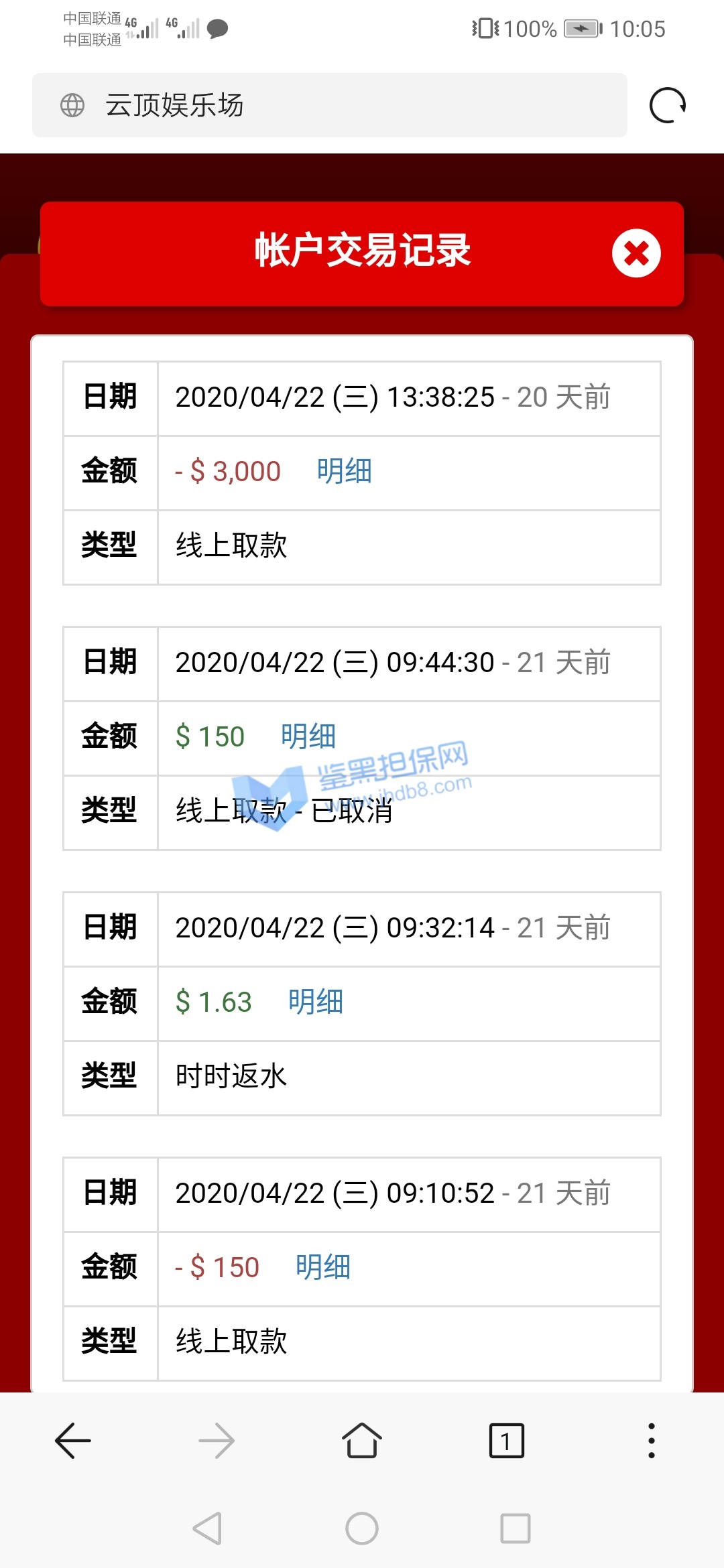Open the browser overflow menu
This screenshot has width=724, height=1568.
pos(651,1441)
